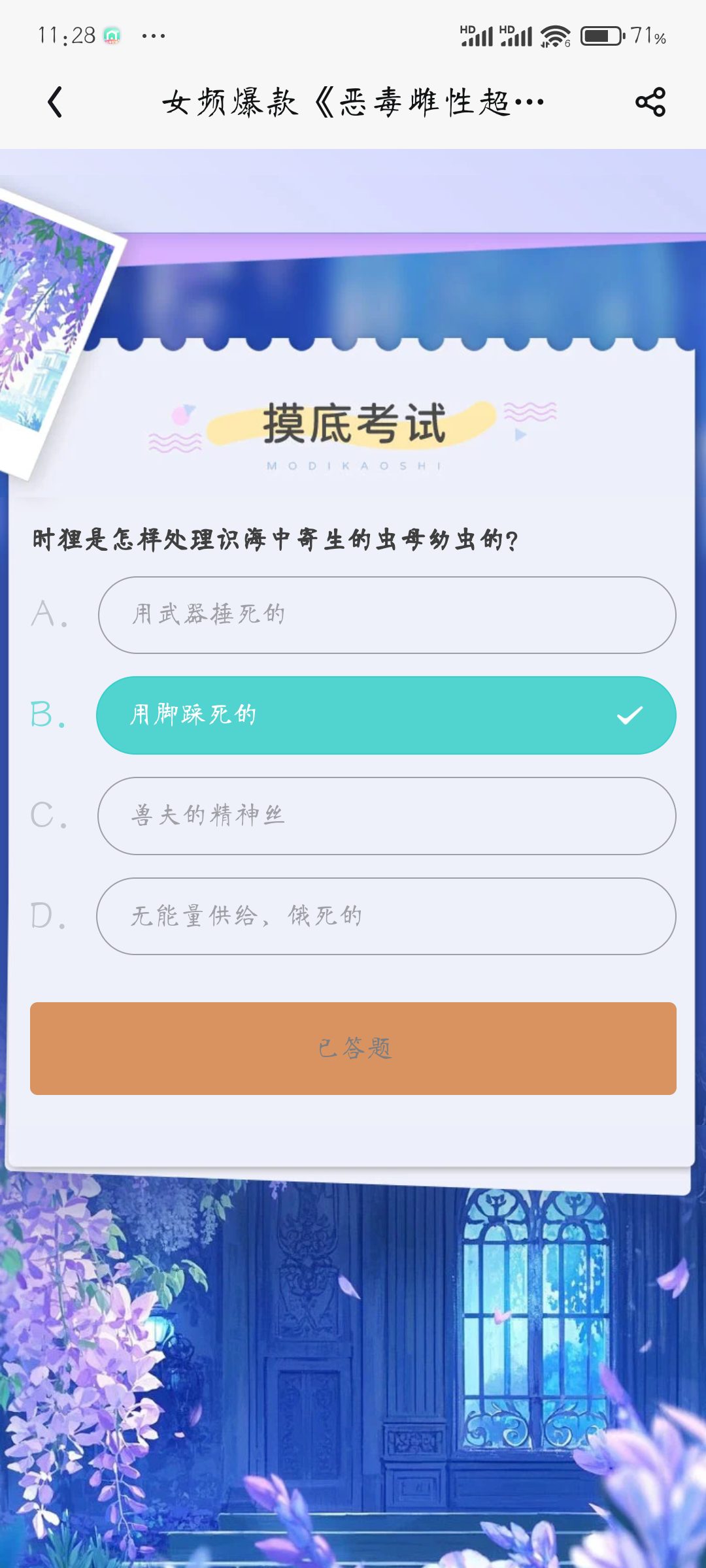Go back using the top-left arrow
Viewport: 706px width, 1568px height.
coord(56,102)
